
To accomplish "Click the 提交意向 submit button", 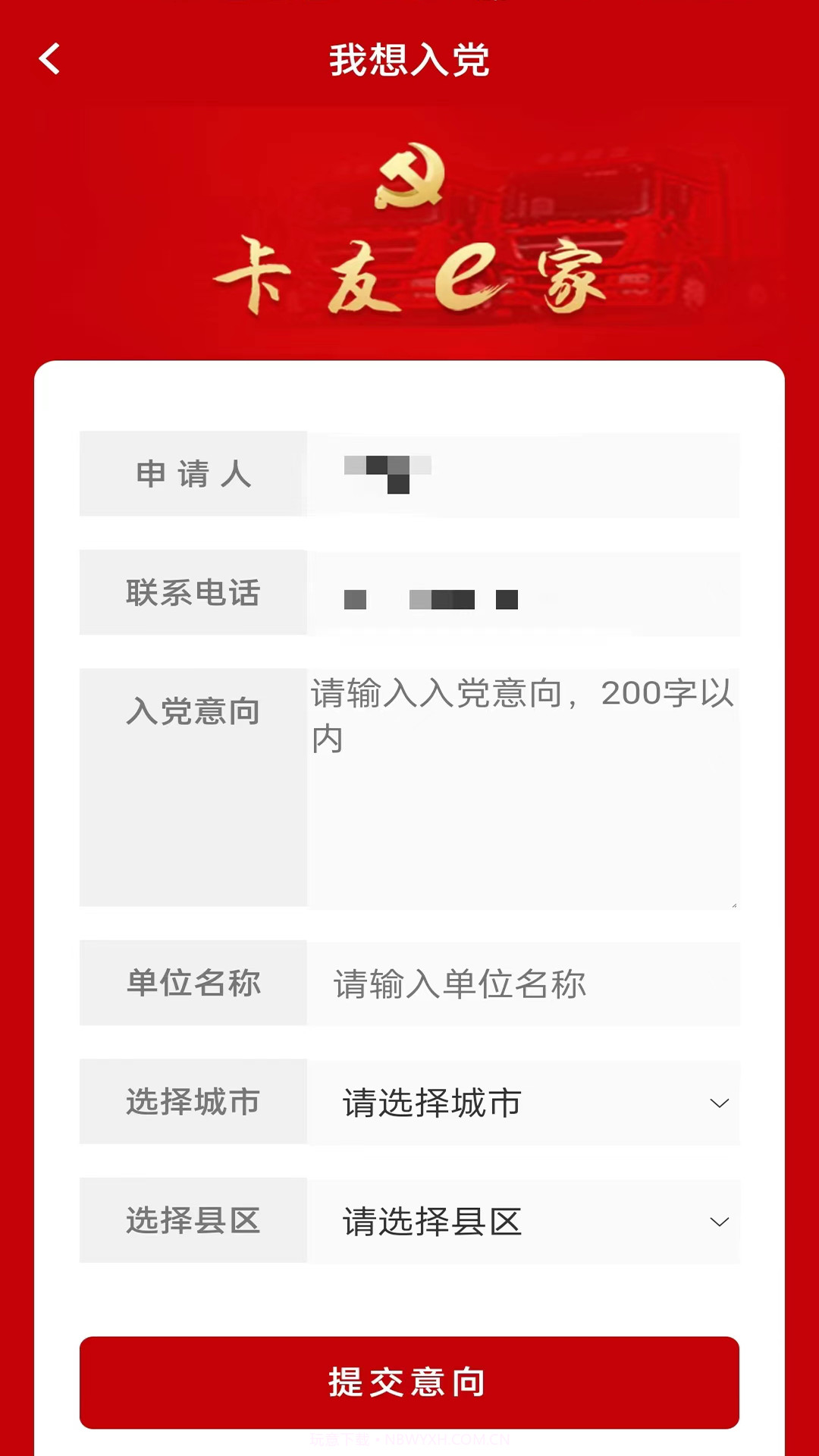I will (x=409, y=1382).
